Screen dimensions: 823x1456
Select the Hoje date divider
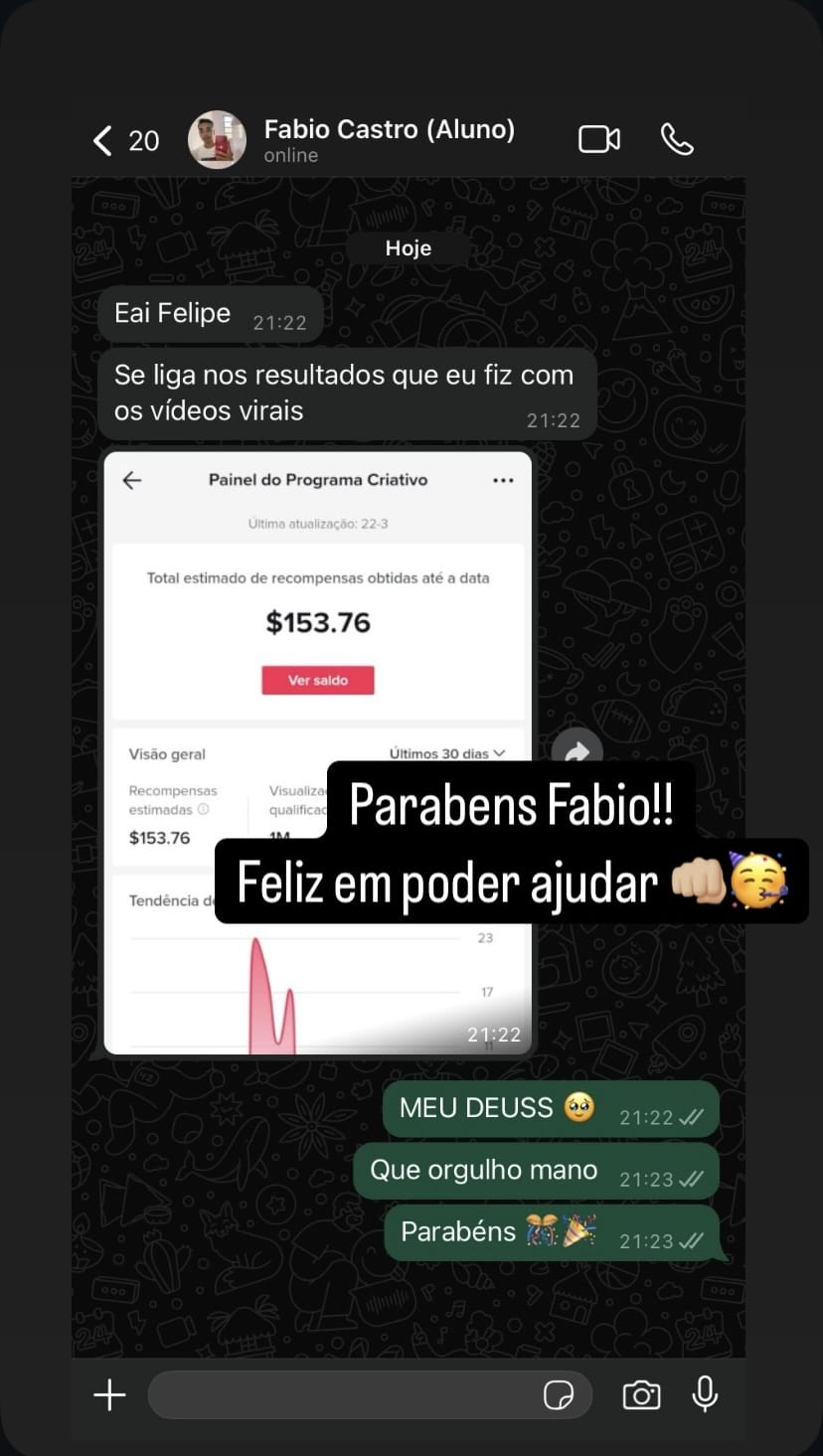tap(408, 247)
